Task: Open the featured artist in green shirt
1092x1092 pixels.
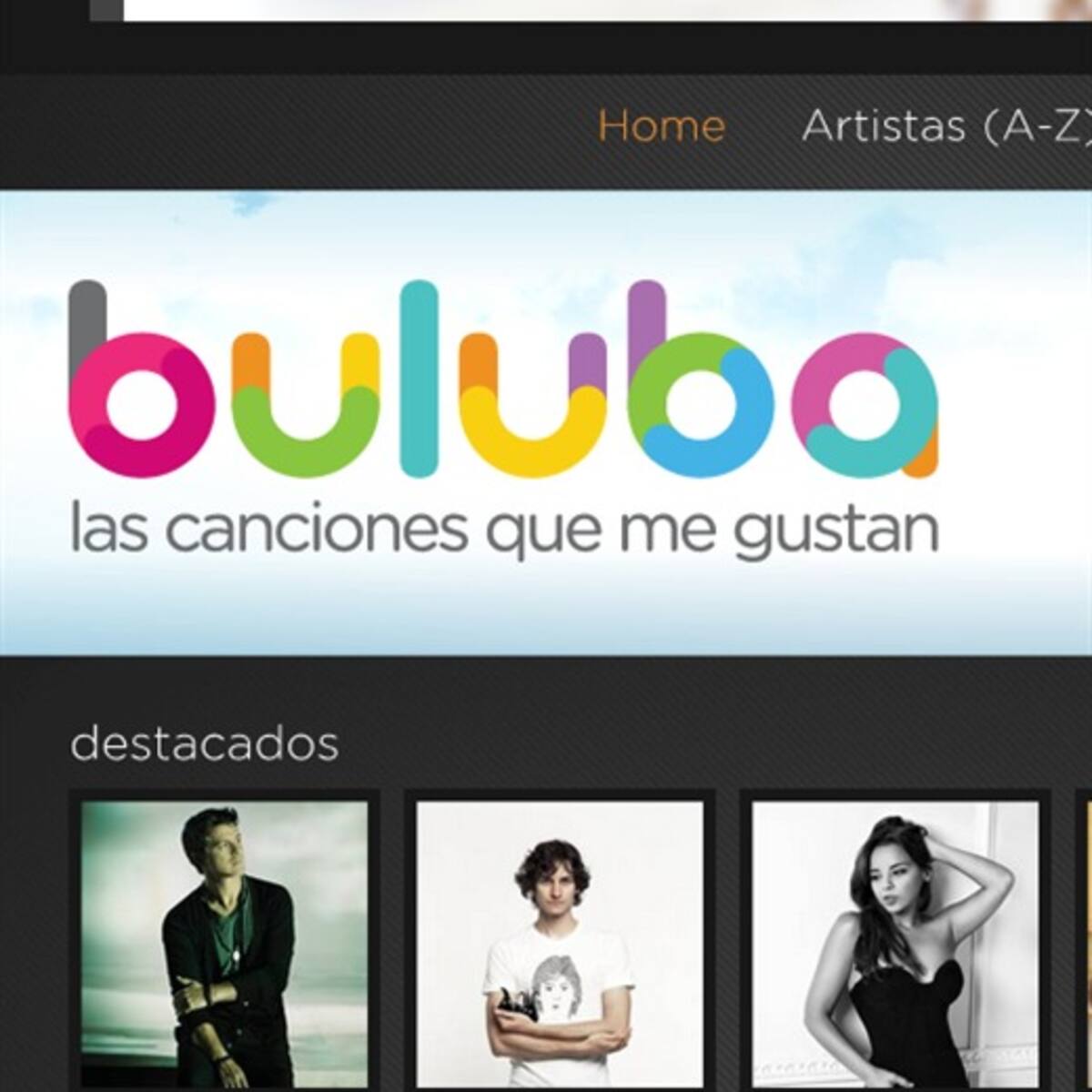Action: (x=224, y=942)
